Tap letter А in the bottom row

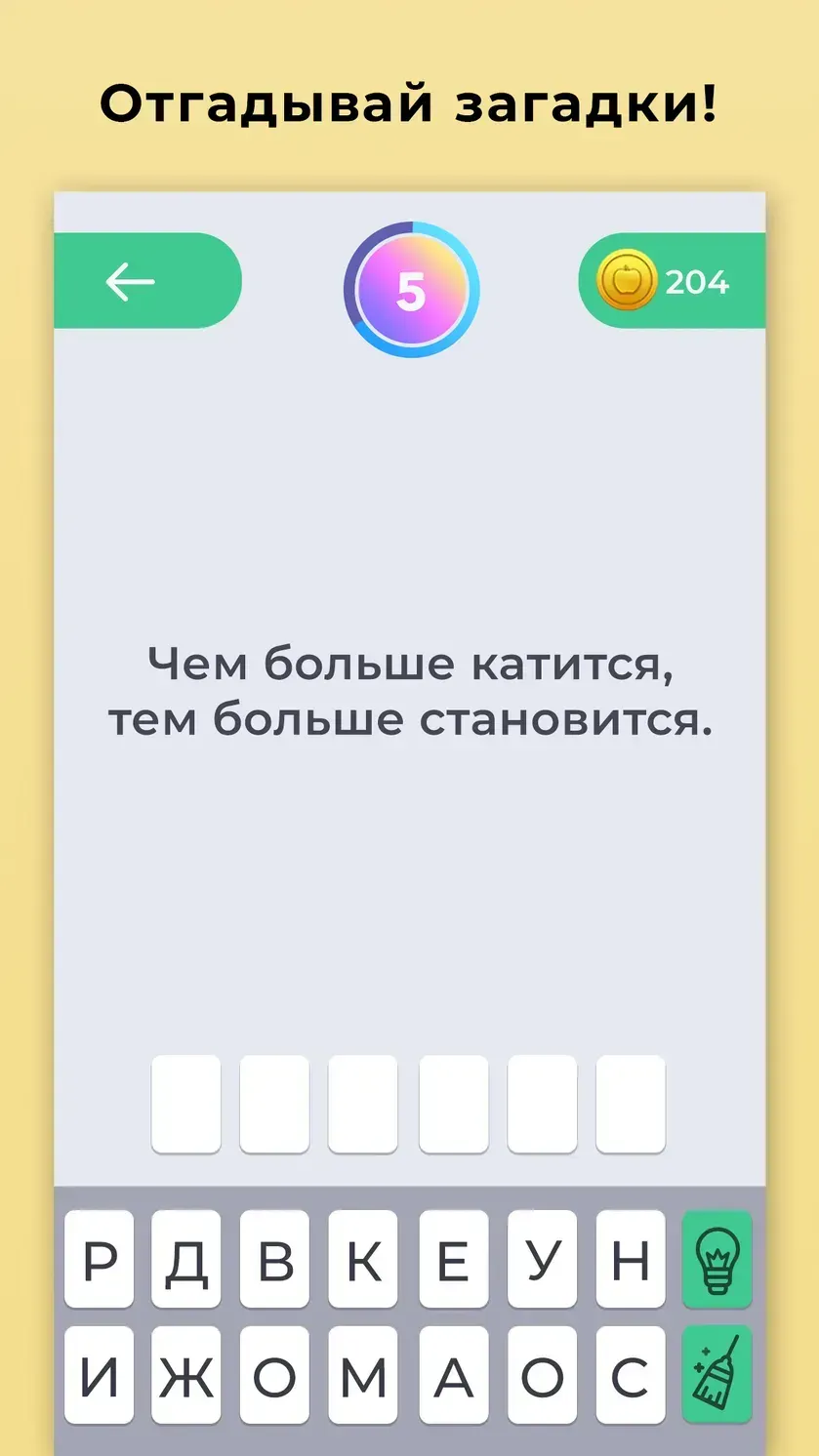pos(452,1376)
